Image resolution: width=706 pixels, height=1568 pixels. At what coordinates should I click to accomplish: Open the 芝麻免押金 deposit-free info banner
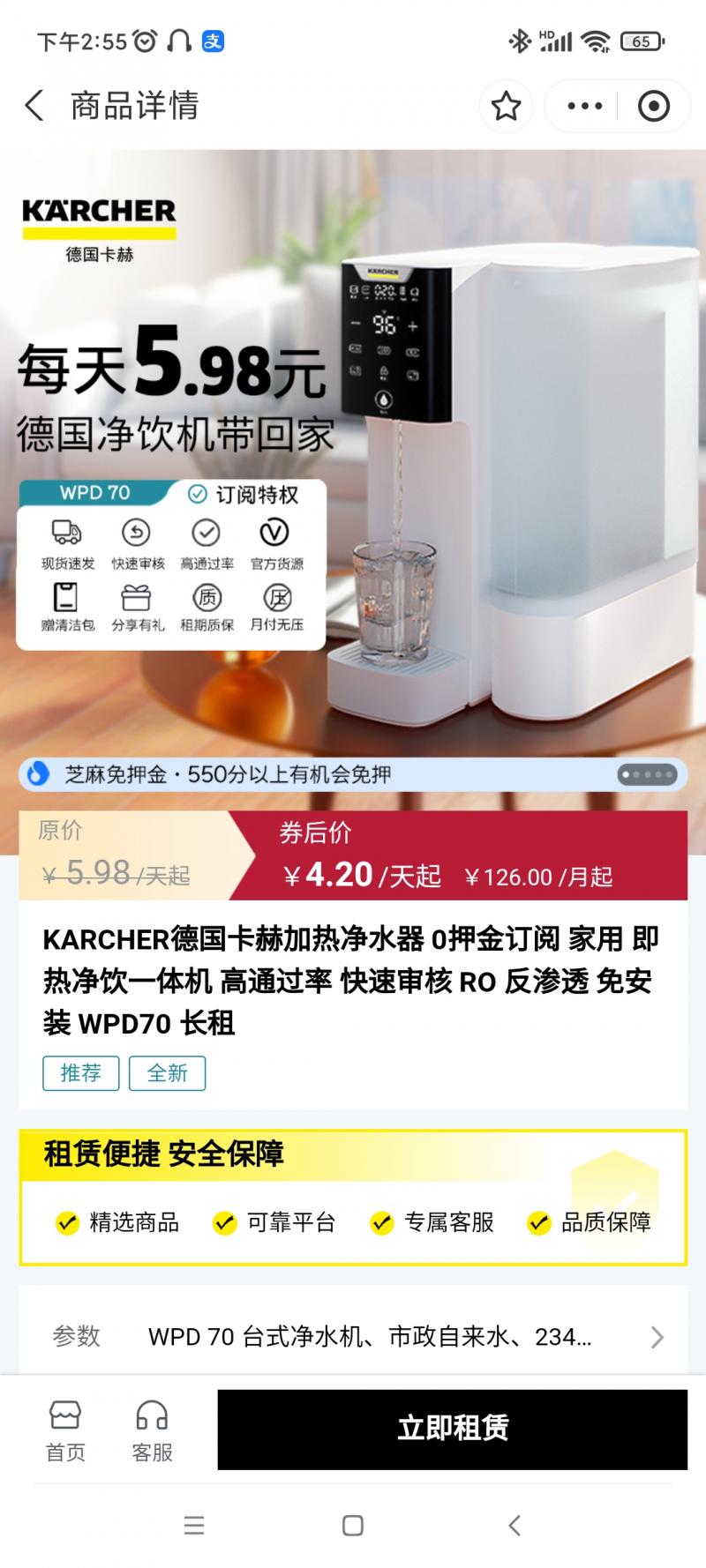coord(318,774)
